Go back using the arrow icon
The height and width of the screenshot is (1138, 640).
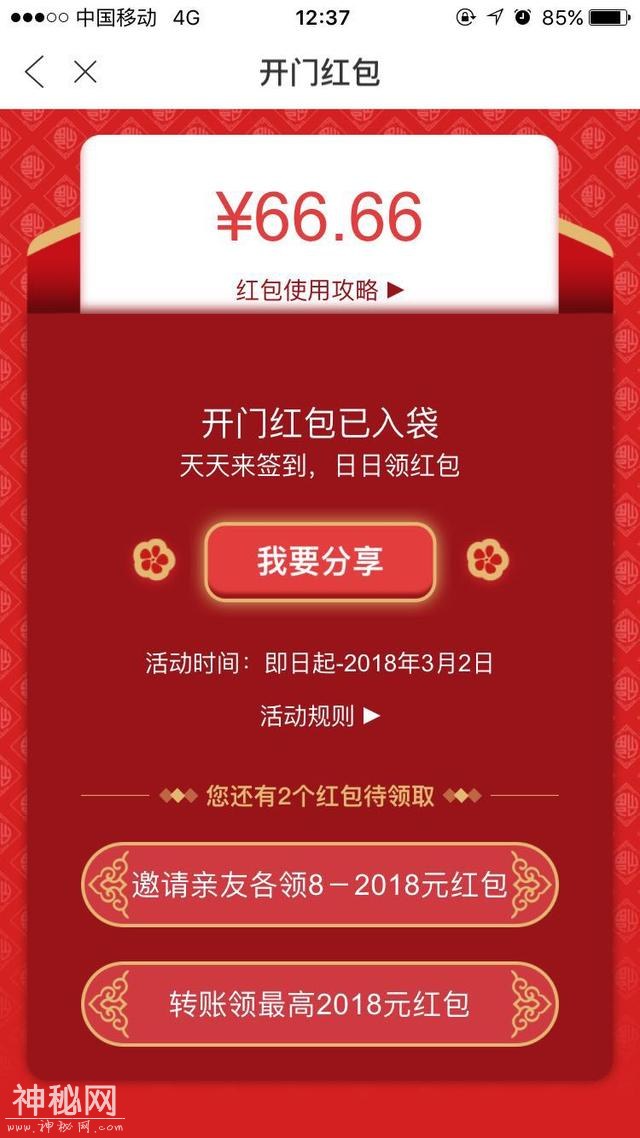35,72
